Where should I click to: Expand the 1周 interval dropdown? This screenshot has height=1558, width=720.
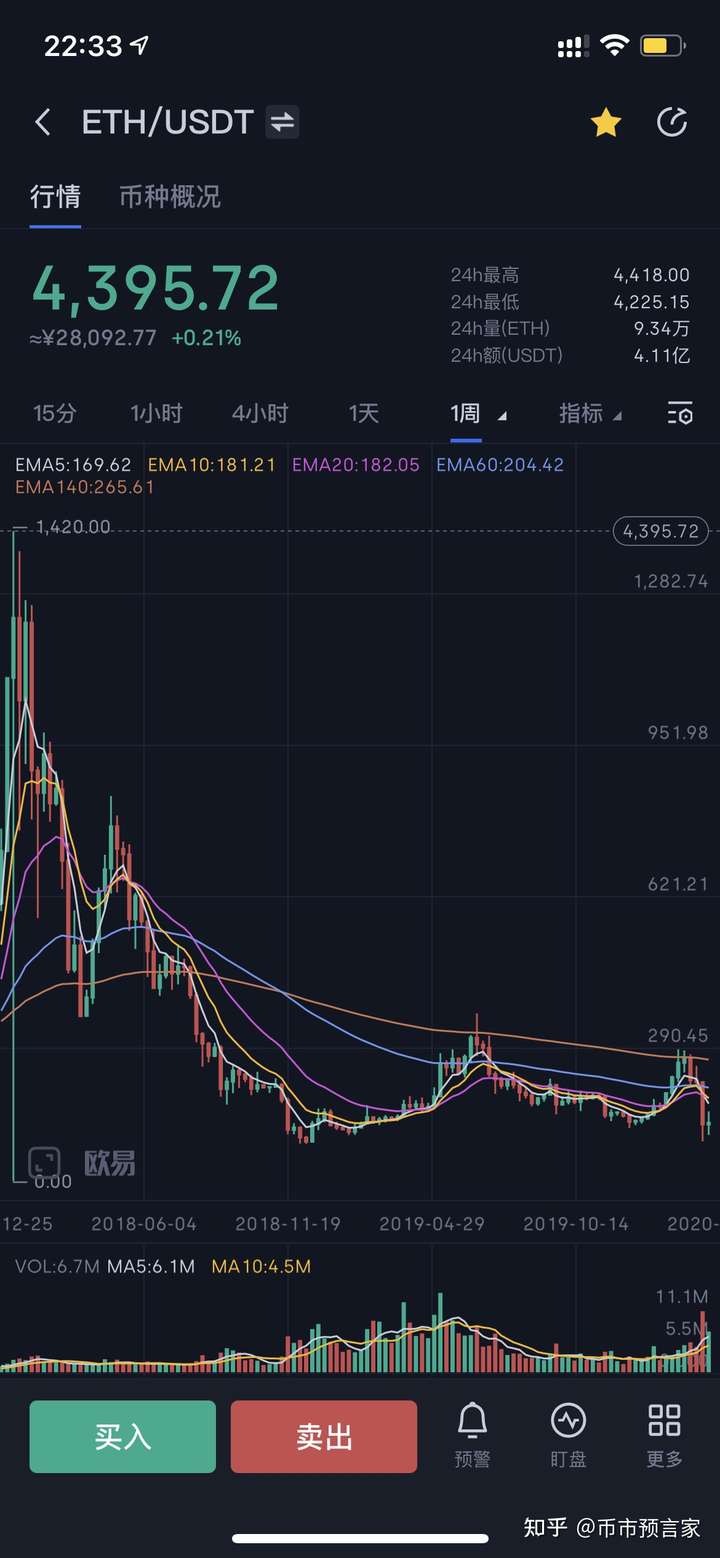[x=477, y=413]
